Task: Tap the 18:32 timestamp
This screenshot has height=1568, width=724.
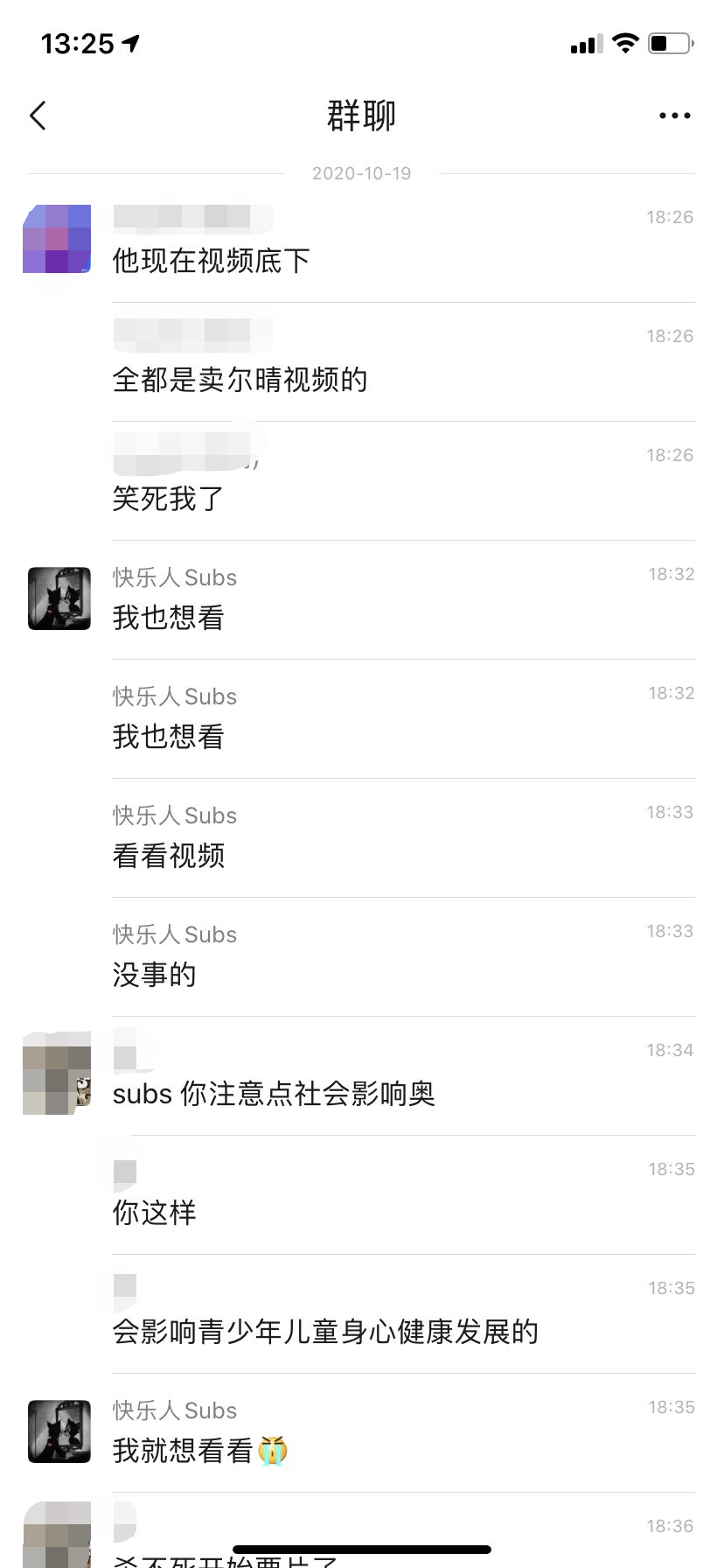Action: pyautogui.click(x=671, y=573)
